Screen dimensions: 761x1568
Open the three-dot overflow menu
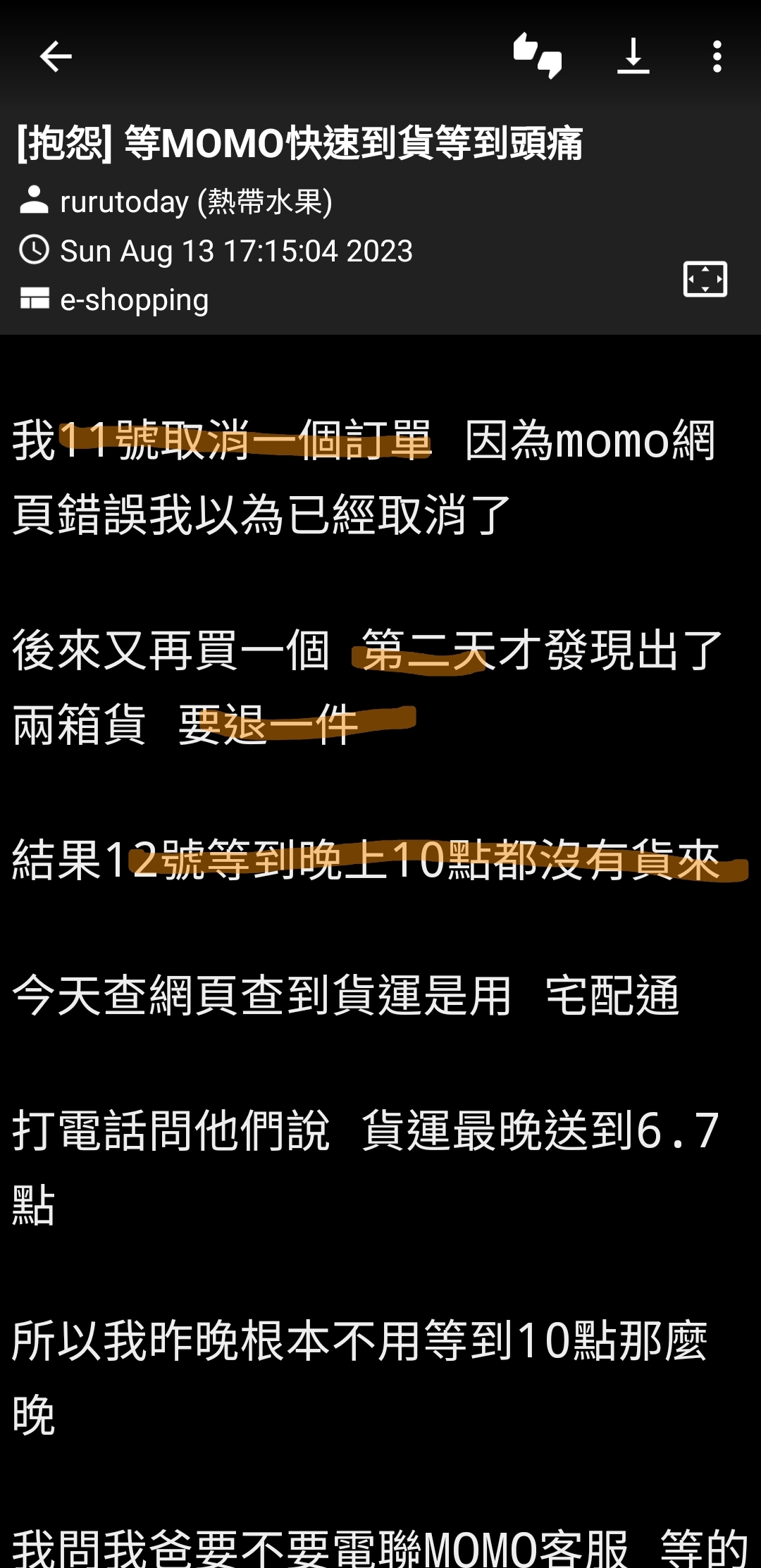[717, 56]
